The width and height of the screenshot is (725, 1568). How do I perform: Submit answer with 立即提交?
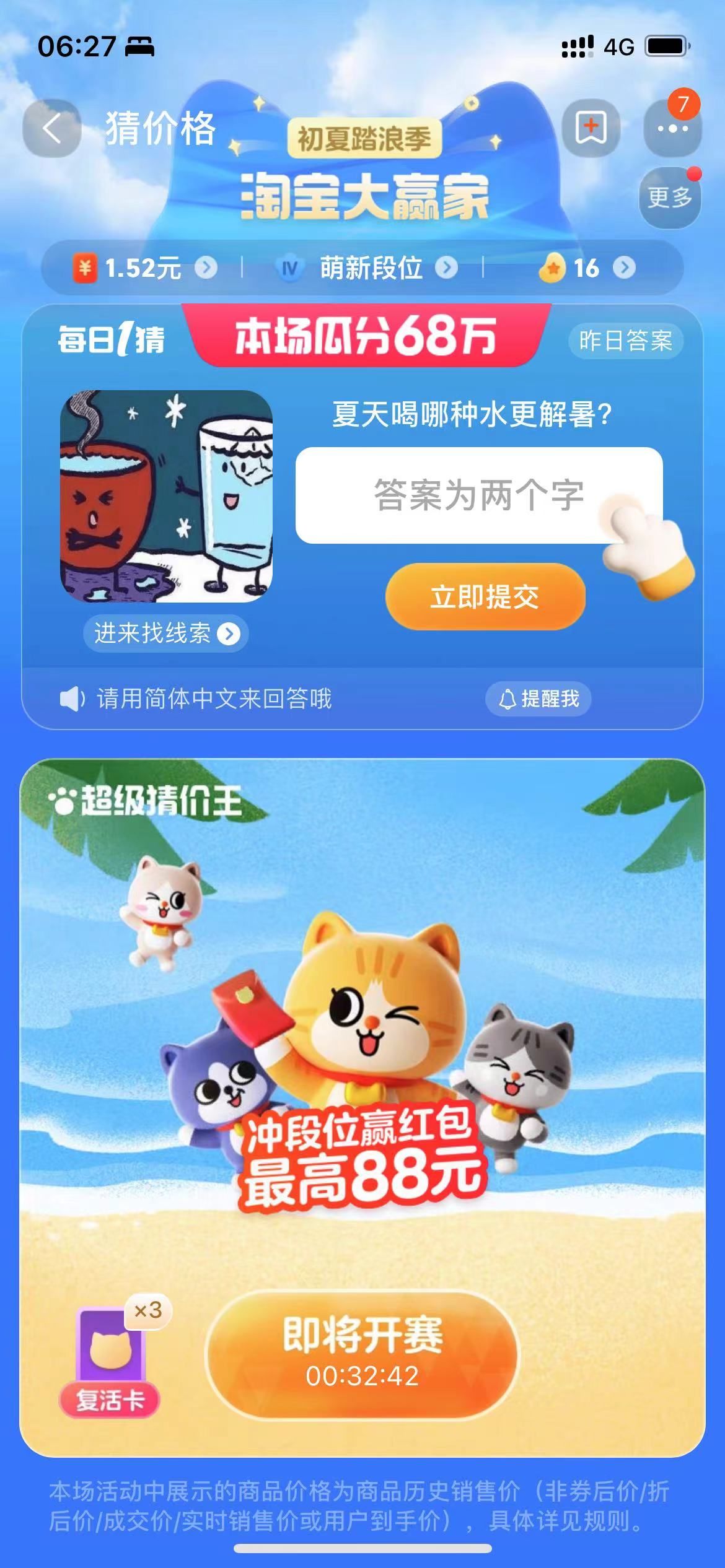pos(485,596)
